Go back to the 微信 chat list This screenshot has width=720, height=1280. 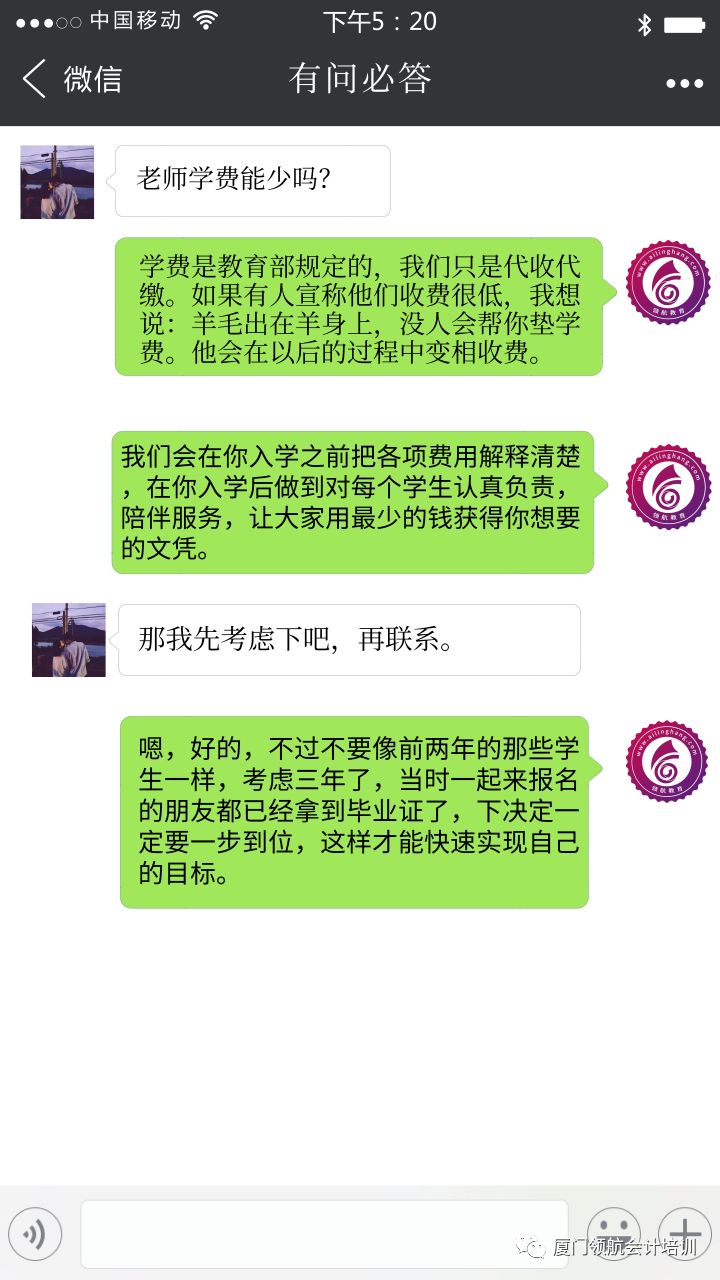click(70, 80)
